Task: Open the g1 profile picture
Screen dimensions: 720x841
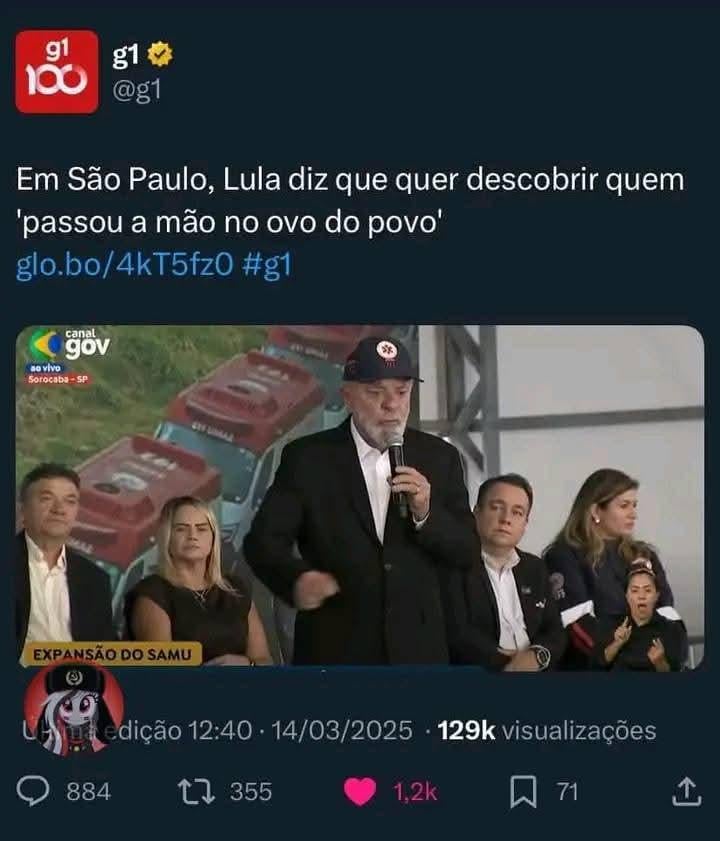Action: (x=56, y=71)
